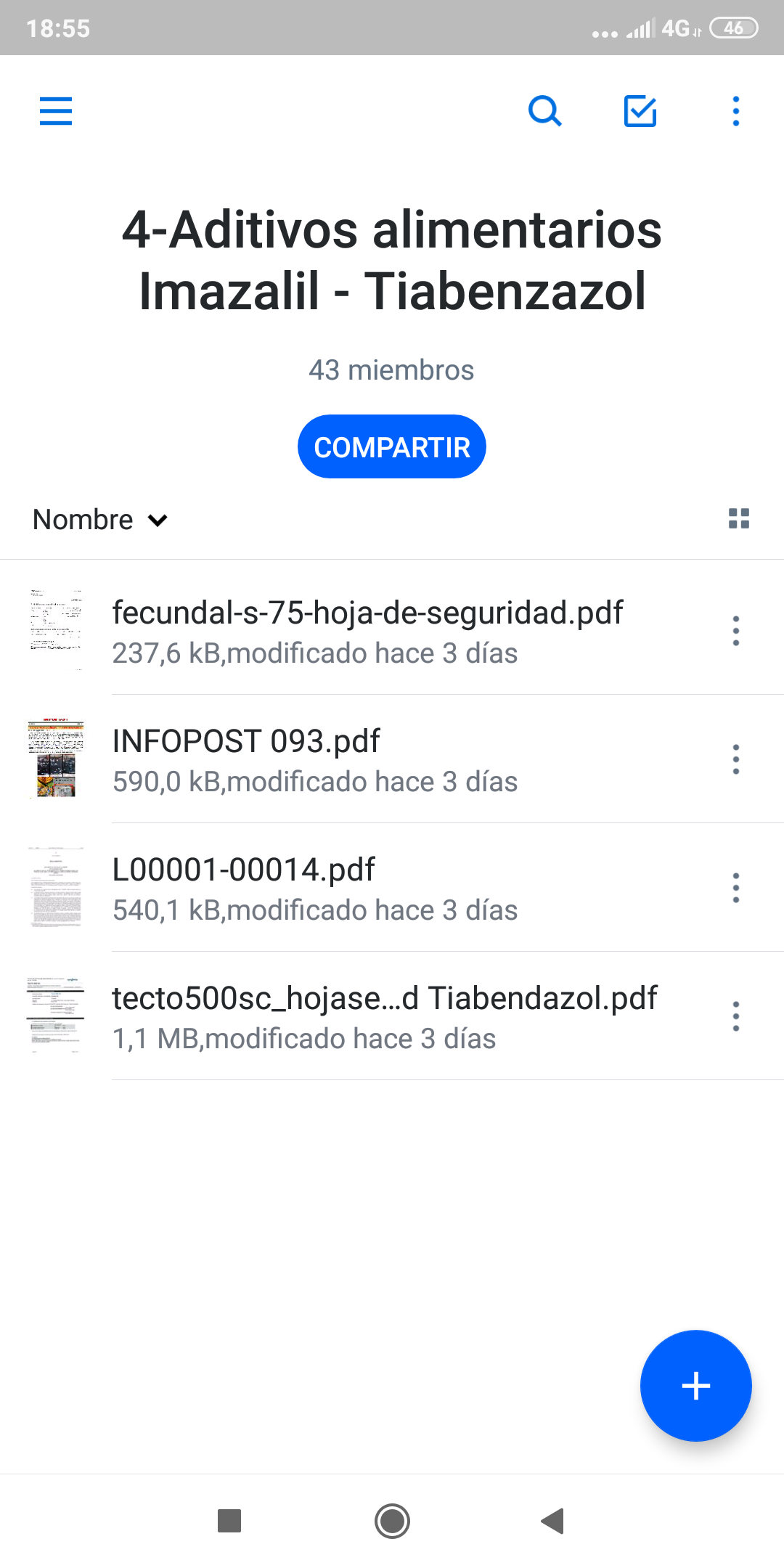Screen dimensions: 784x1568
Task: Switch to grid view layout
Action: pos(738,518)
